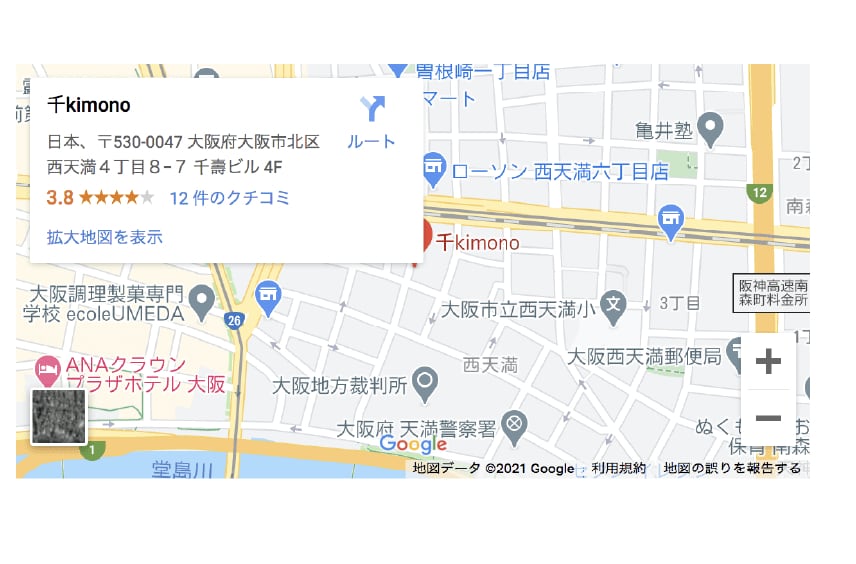856x564 pixels.
Task: Get directions via the ルート button
Action: pyautogui.click(x=371, y=122)
